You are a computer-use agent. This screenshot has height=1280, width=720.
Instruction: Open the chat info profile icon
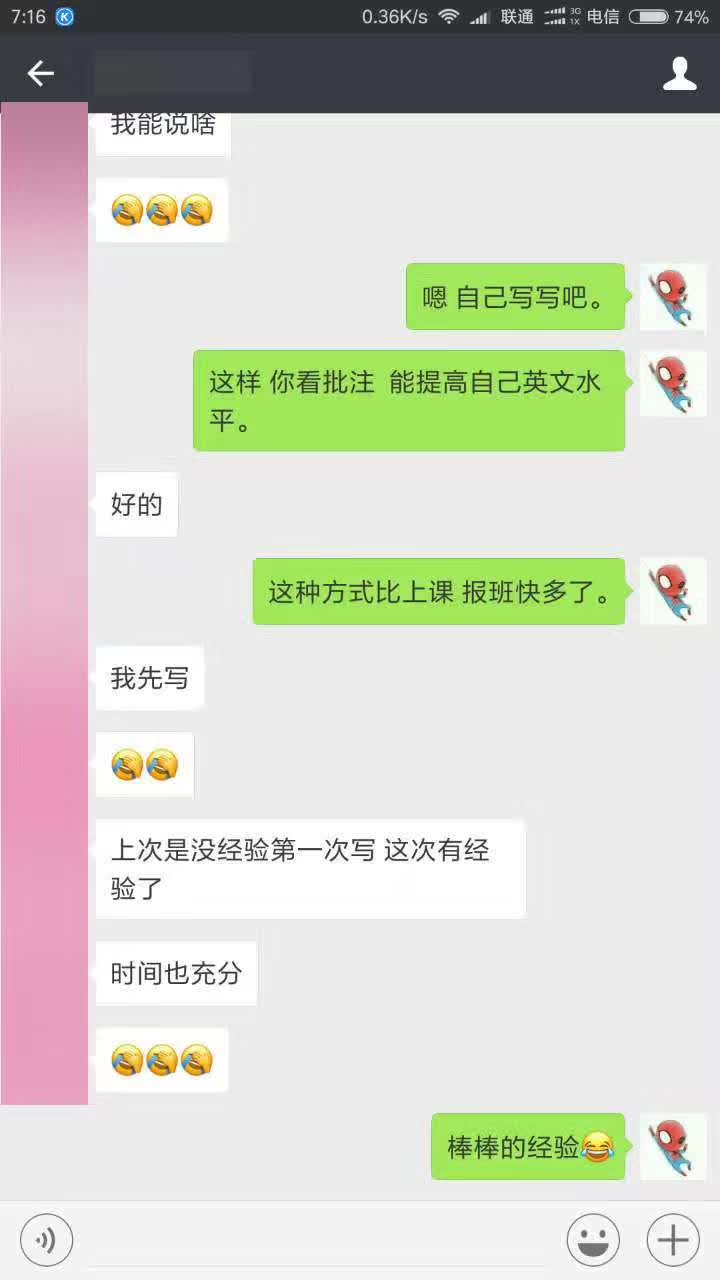click(x=680, y=73)
